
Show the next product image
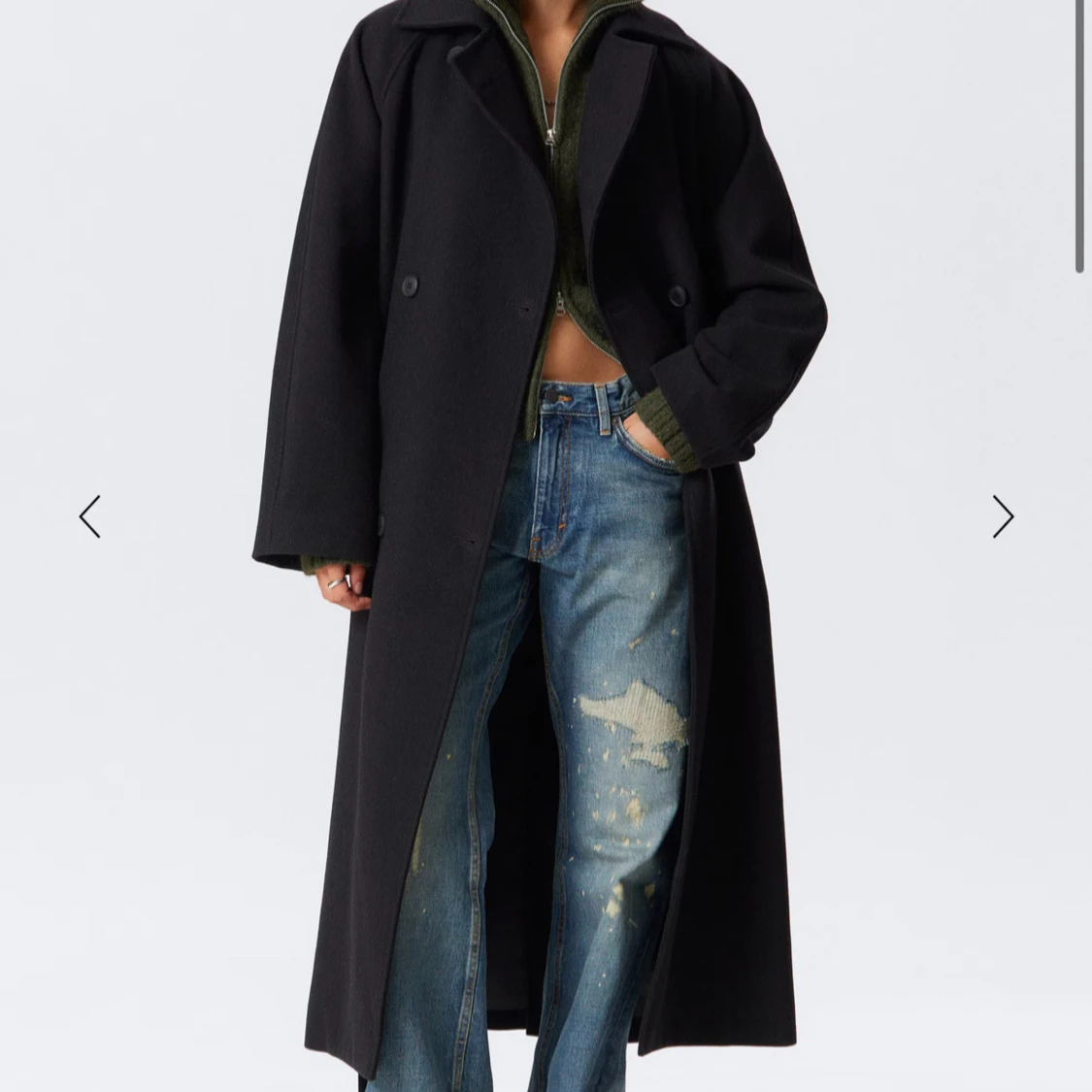point(1002,516)
